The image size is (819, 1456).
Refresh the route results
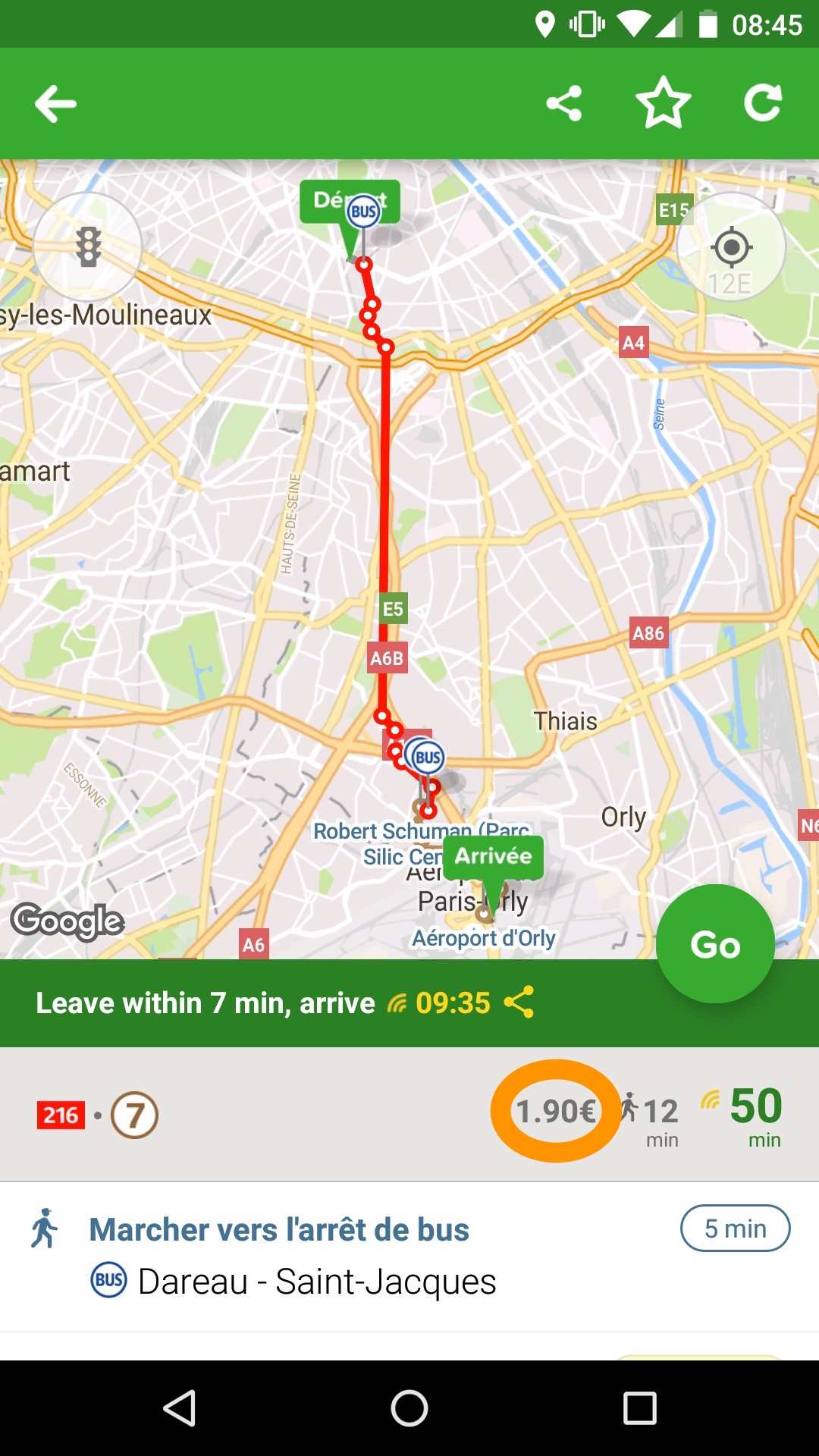(x=763, y=104)
